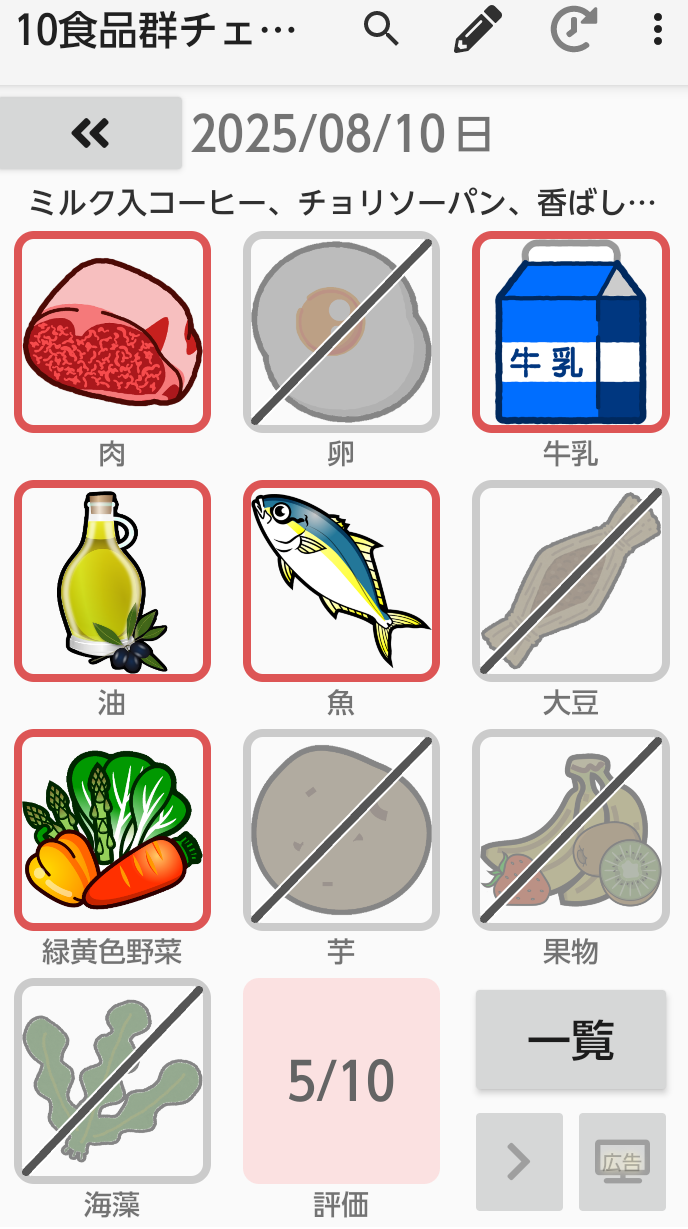The image size is (688, 1229).
Task: Select the 2025/08/10 date
Action: pyautogui.click(x=341, y=134)
